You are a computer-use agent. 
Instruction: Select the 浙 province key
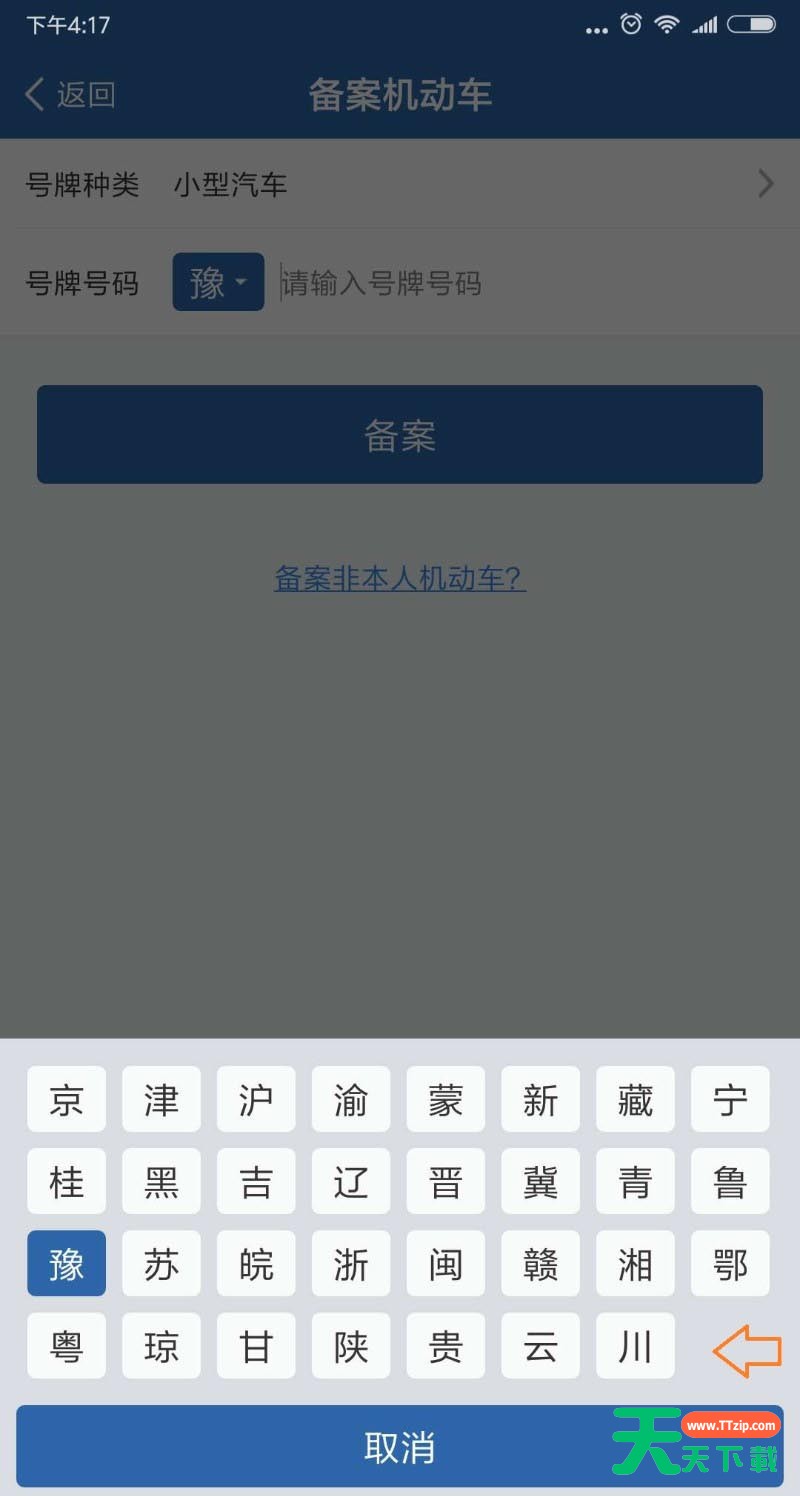[x=351, y=1263]
